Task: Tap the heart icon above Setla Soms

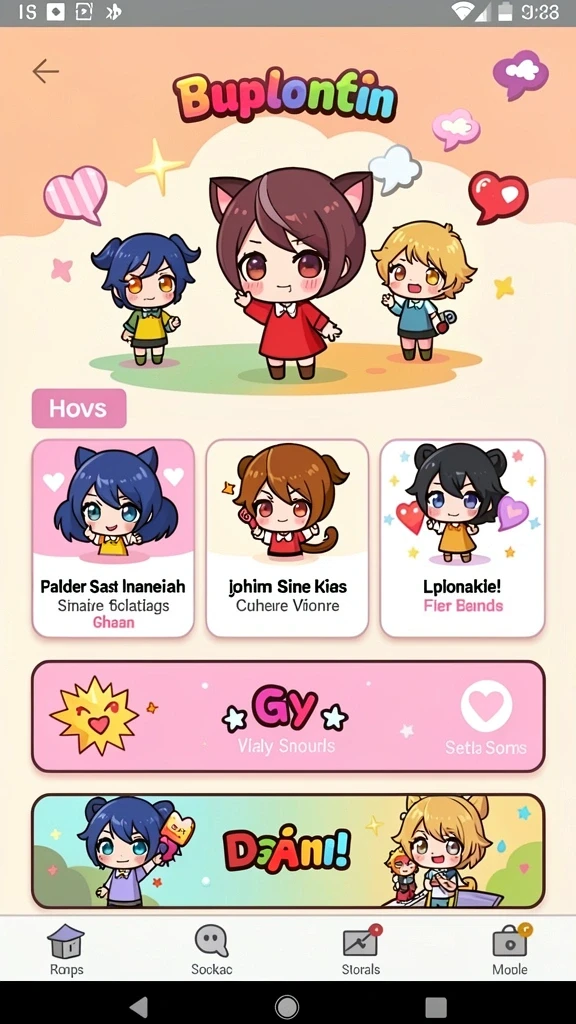Action: click(x=487, y=705)
